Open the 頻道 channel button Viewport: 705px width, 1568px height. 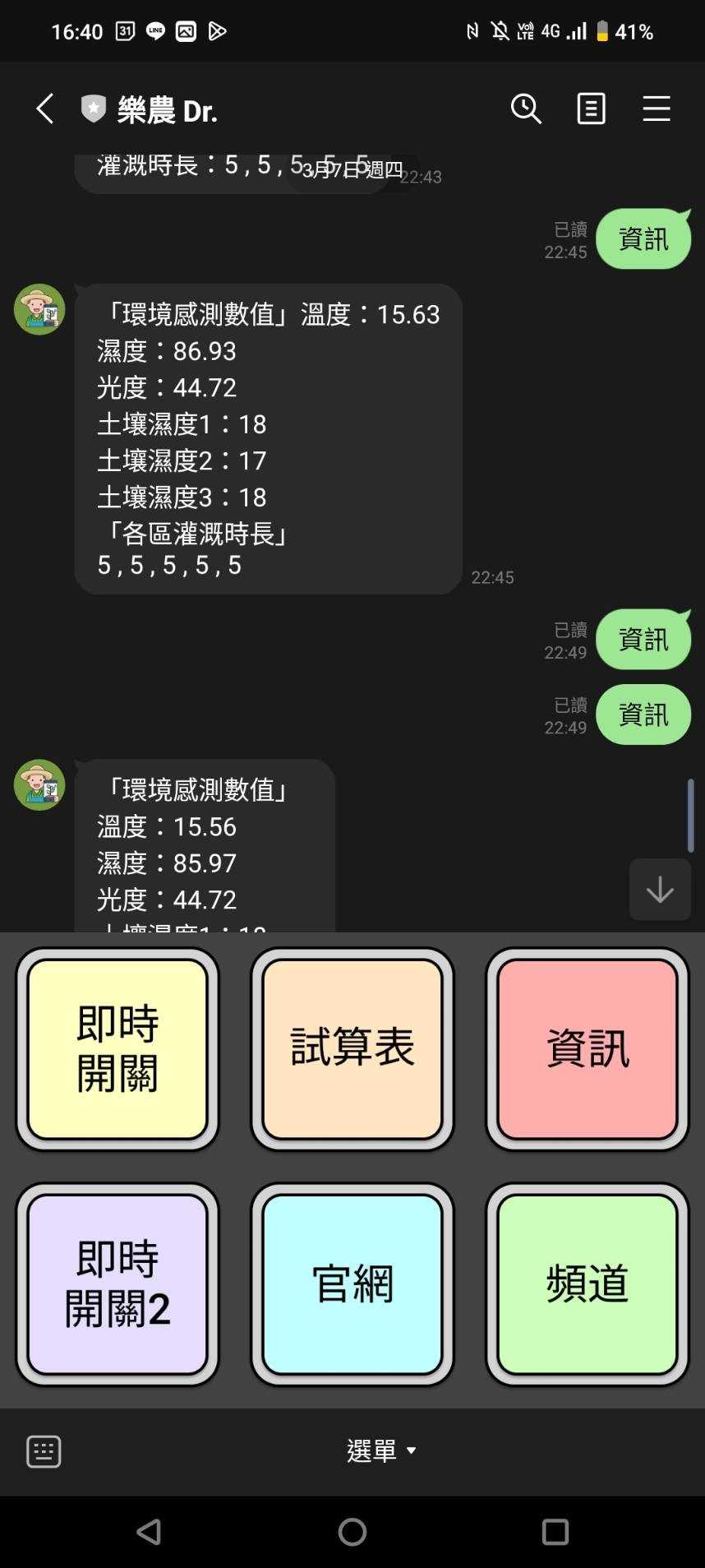[587, 1284]
